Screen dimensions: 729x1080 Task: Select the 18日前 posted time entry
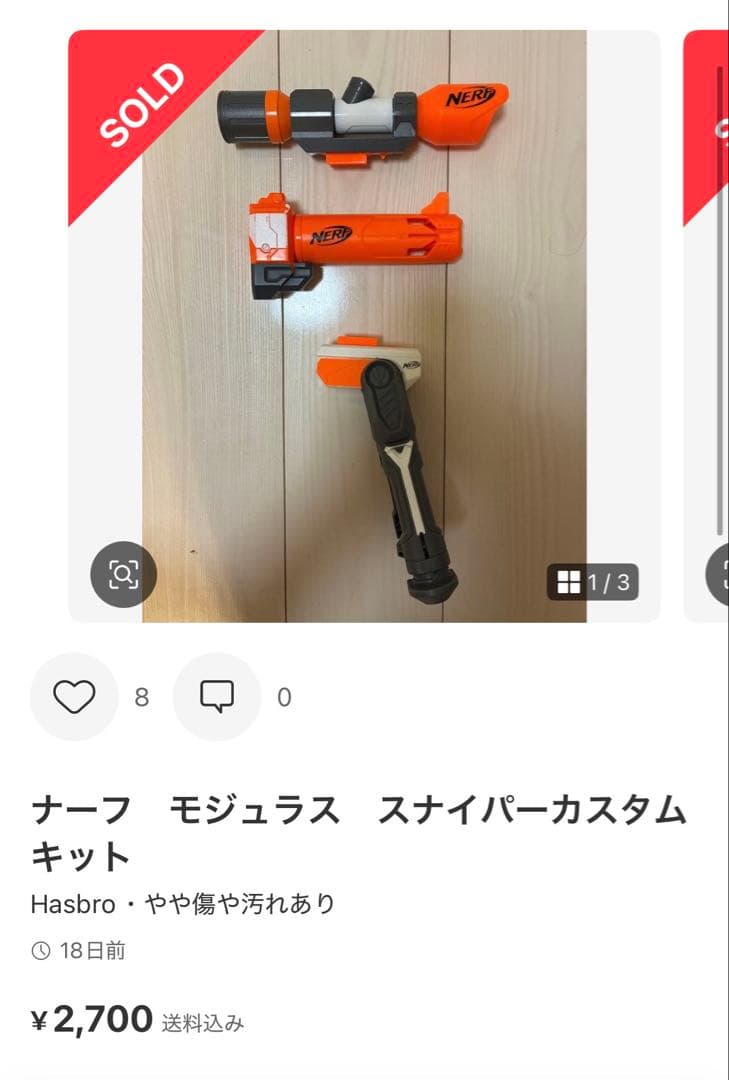[92, 953]
